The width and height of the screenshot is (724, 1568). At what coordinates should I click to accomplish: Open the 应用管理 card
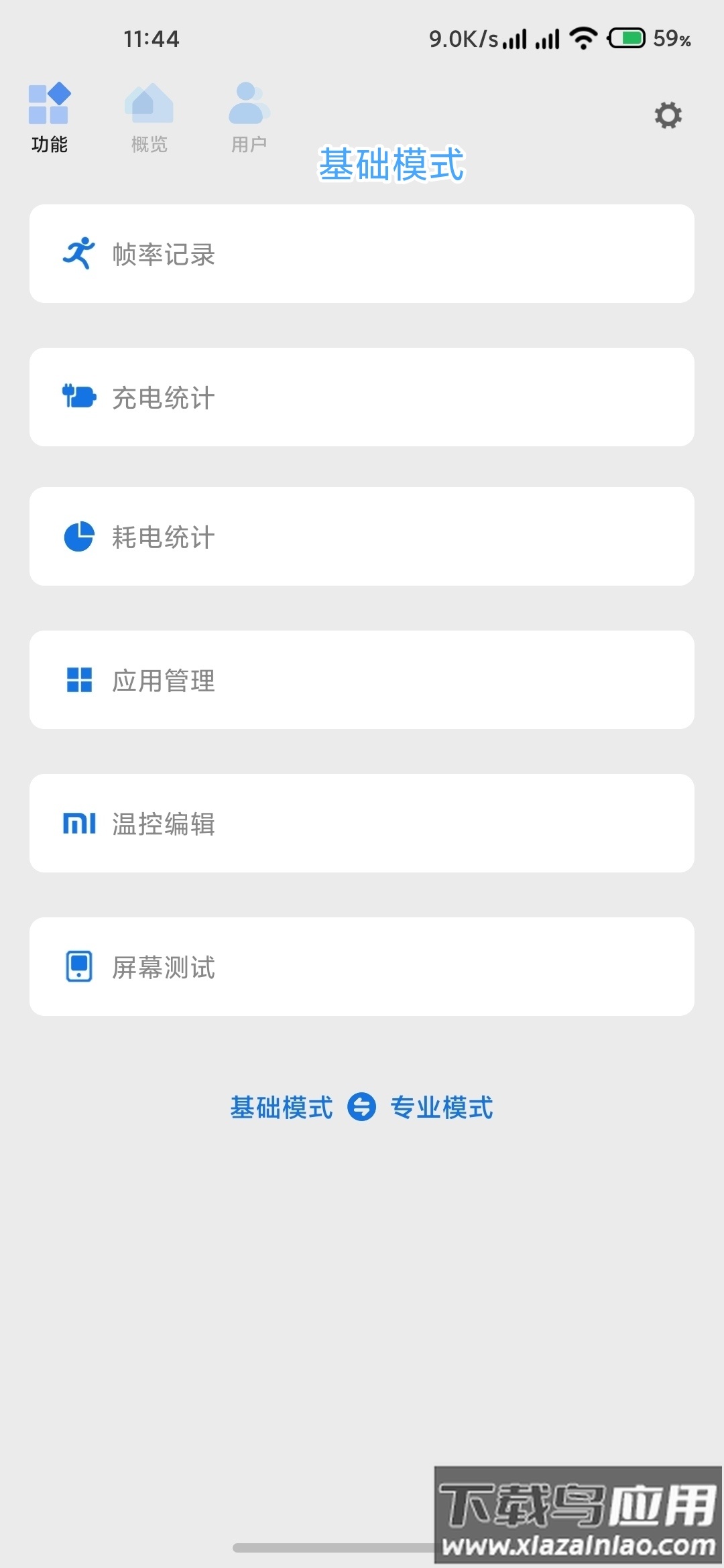pyautogui.click(x=362, y=681)
